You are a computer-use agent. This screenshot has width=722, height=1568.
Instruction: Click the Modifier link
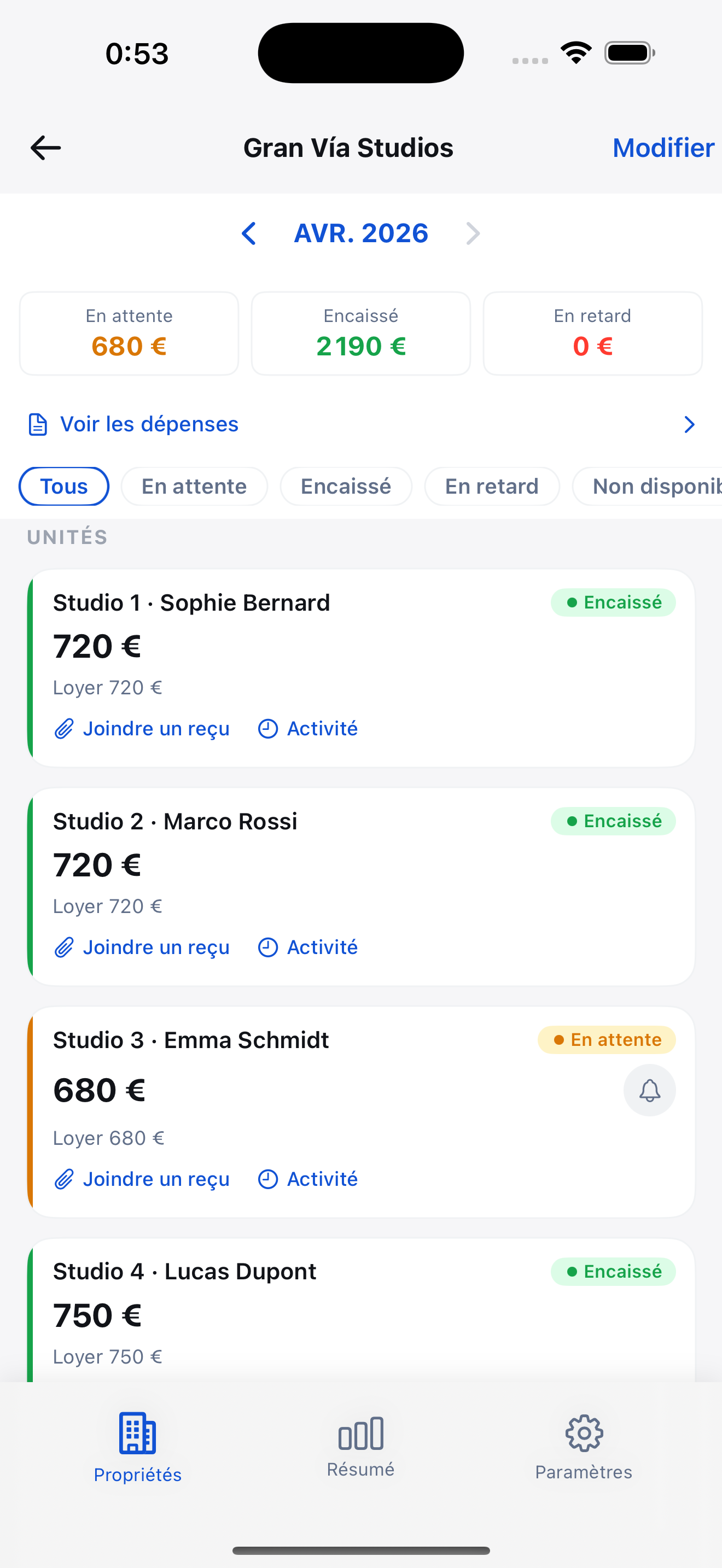[663, 147]
